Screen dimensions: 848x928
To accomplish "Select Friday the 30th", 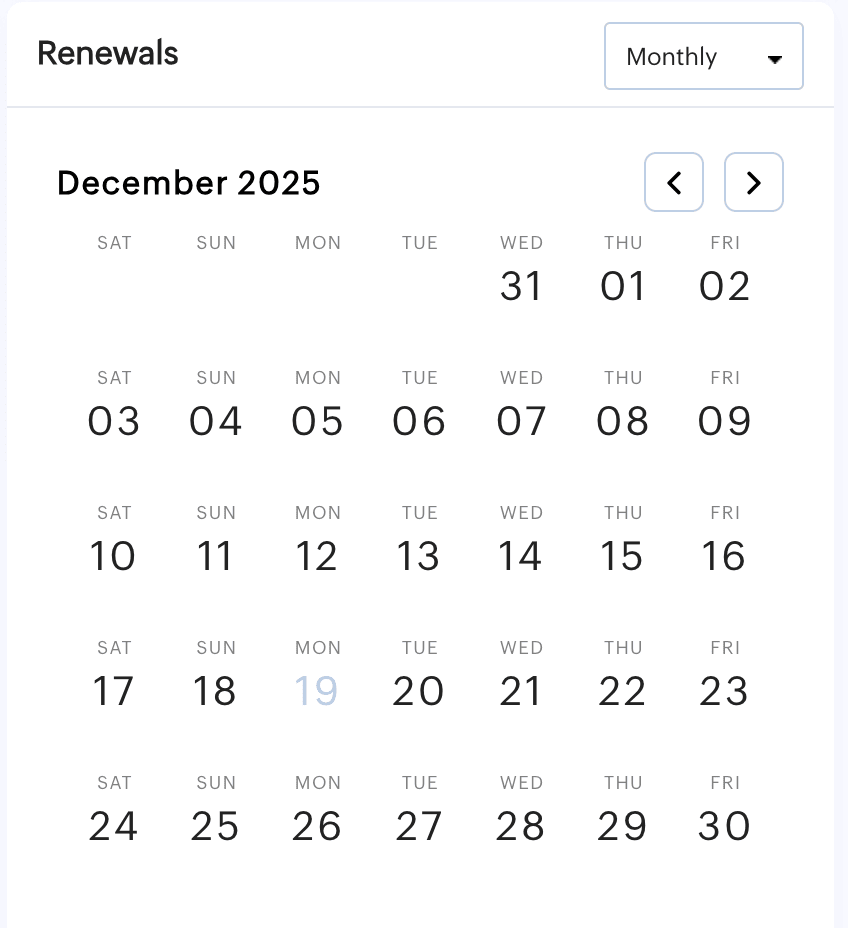I will point(724,826).
